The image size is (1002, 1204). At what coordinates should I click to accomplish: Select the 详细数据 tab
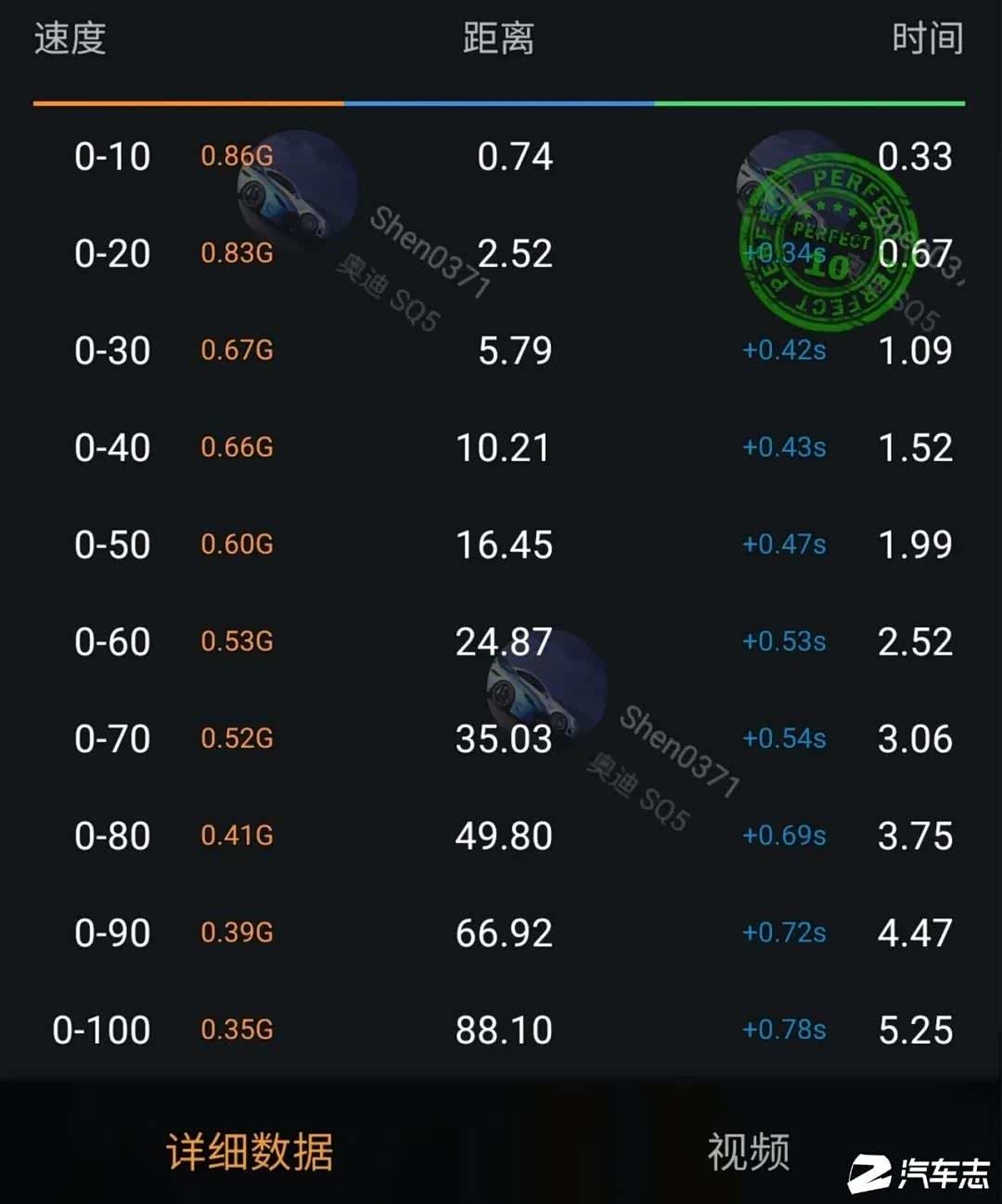250,1151
